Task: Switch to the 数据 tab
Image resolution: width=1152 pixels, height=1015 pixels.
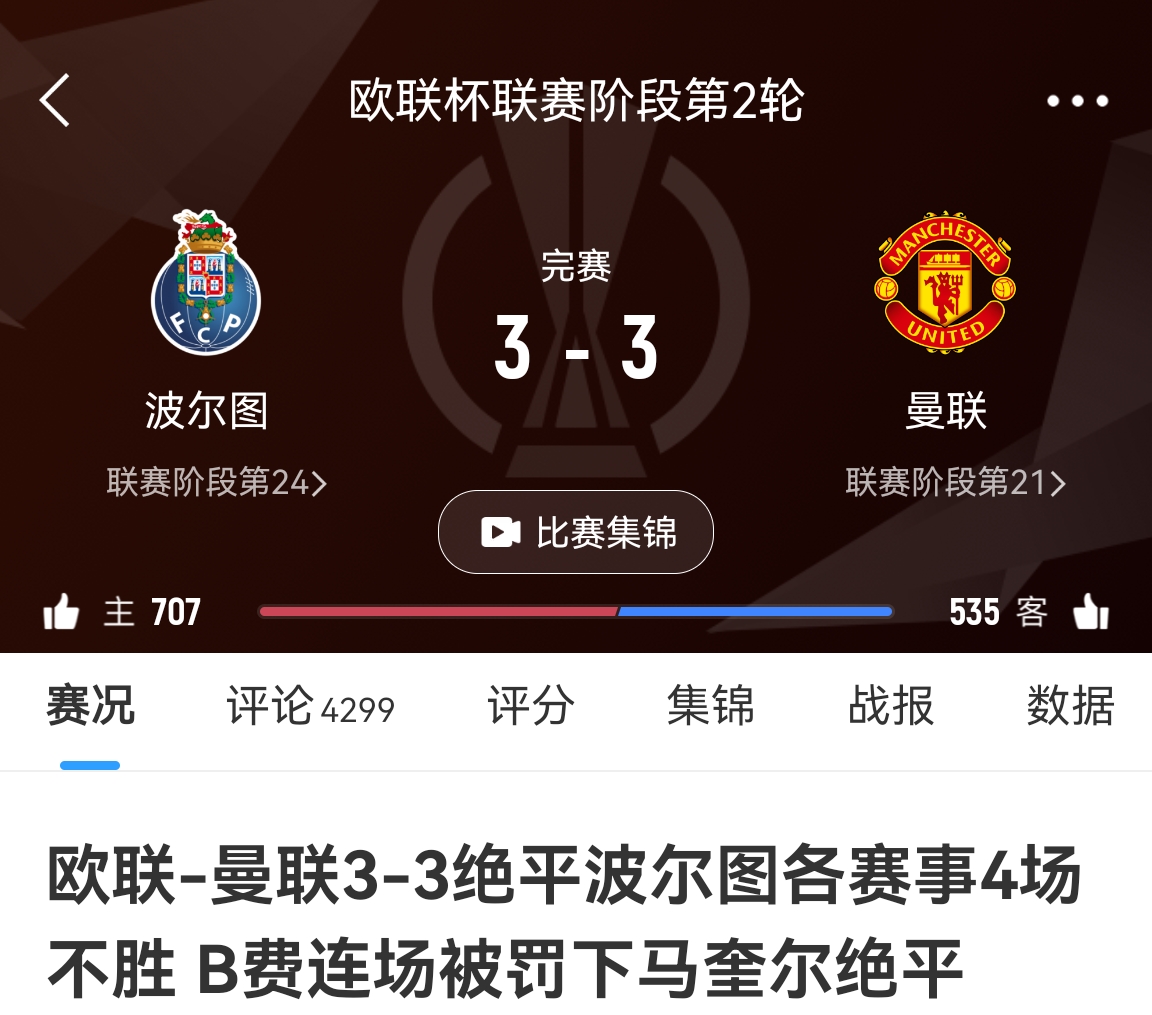Action: click(x=1070, y=706)
